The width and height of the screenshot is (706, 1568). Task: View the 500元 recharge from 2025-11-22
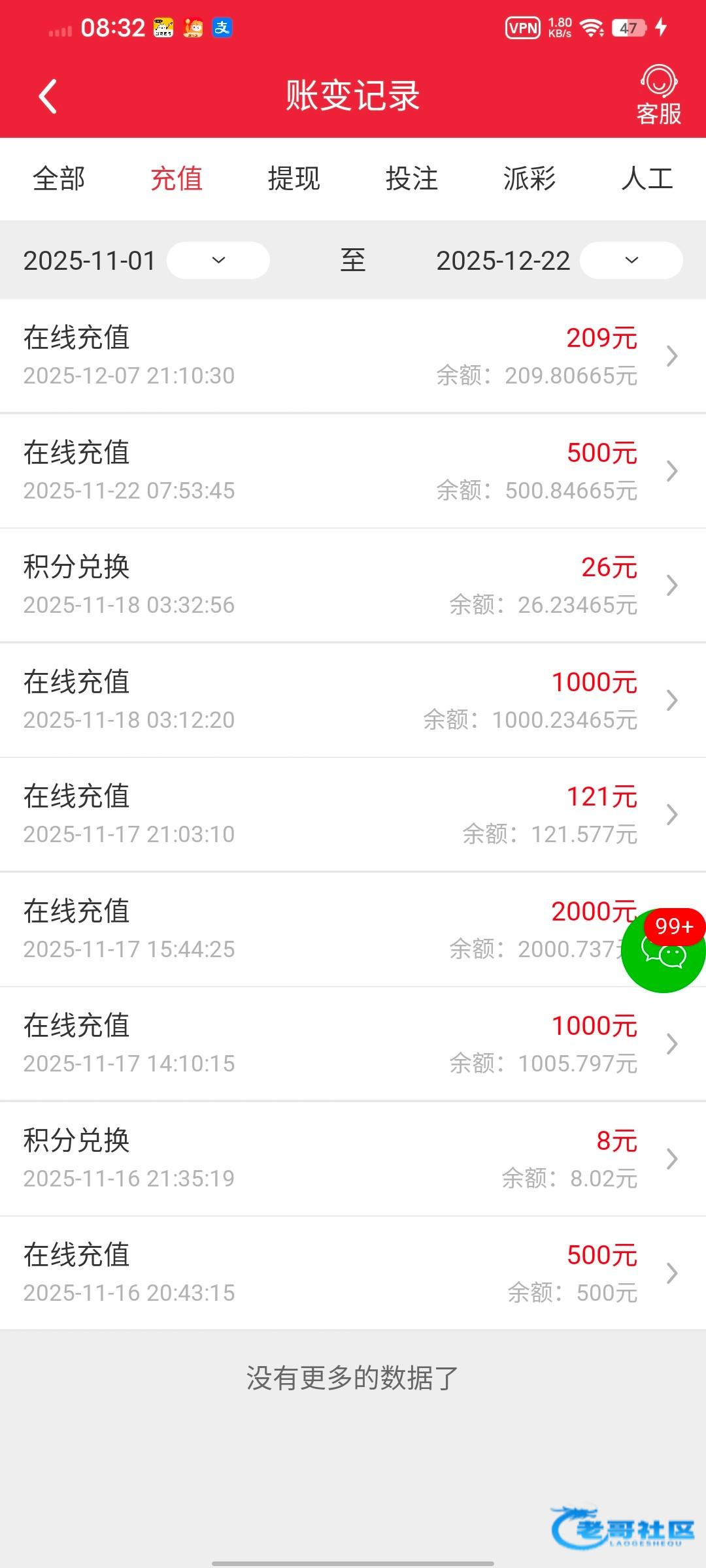[x=353, y=471]
